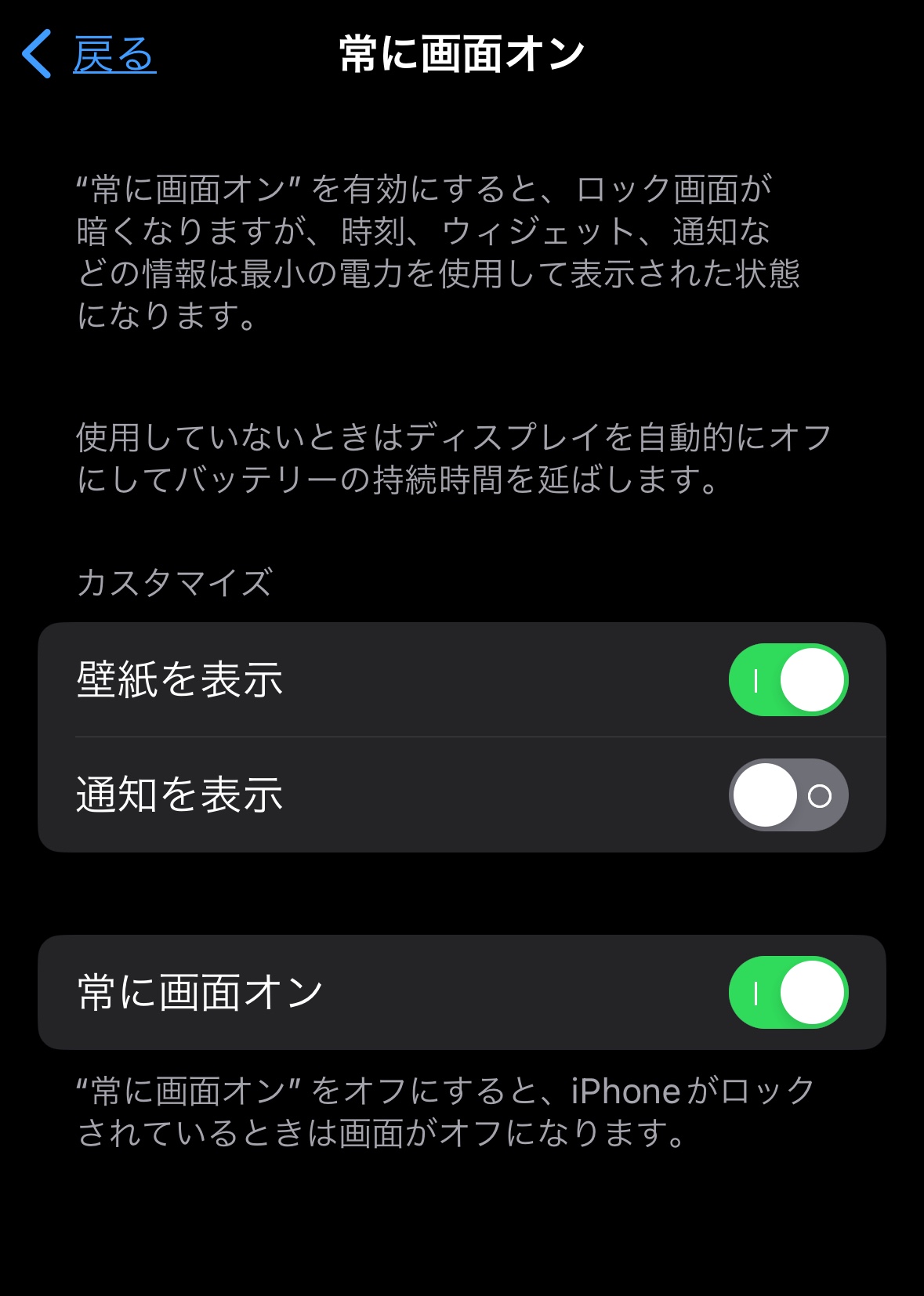Enable the 通知を表示 switch
This screenshot has width=924, height=1296.
click(788, 795)
